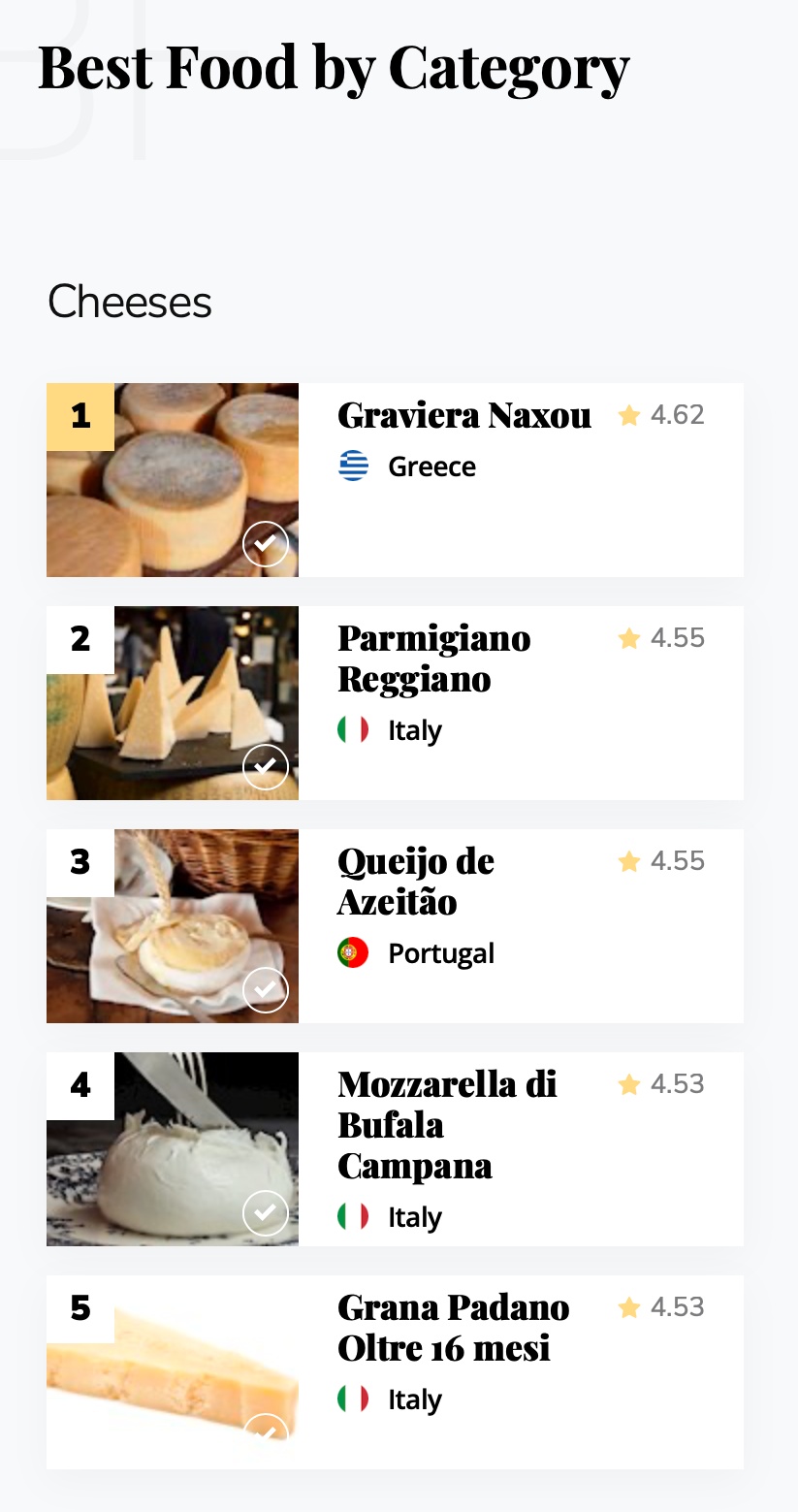This screenshot has height=1512, width=798.
Task: Click the Portugal flag icon
Action: pyautogui.click(x=354, y=952)
